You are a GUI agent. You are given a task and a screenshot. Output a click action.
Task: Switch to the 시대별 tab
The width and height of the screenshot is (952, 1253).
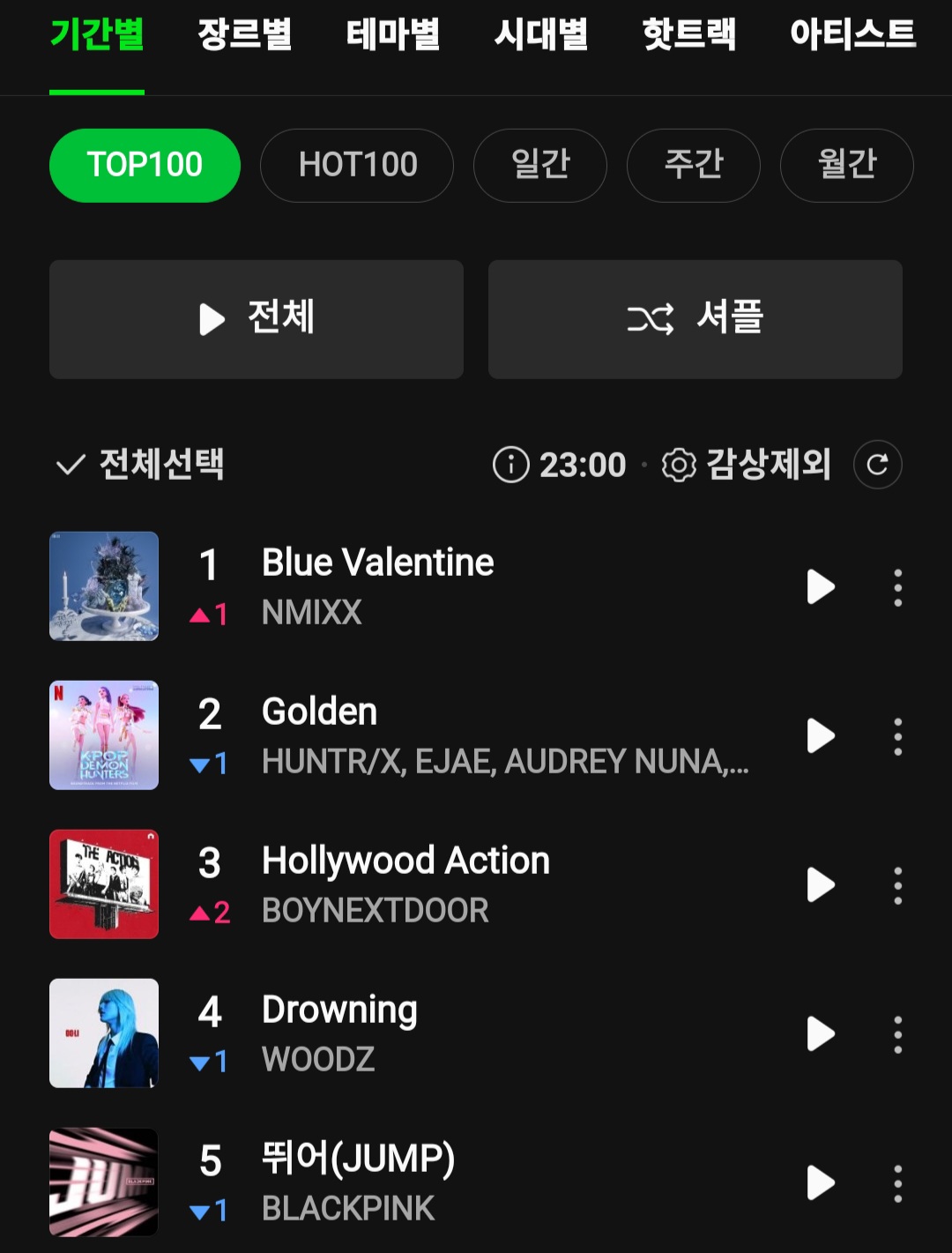click(540, 35)
